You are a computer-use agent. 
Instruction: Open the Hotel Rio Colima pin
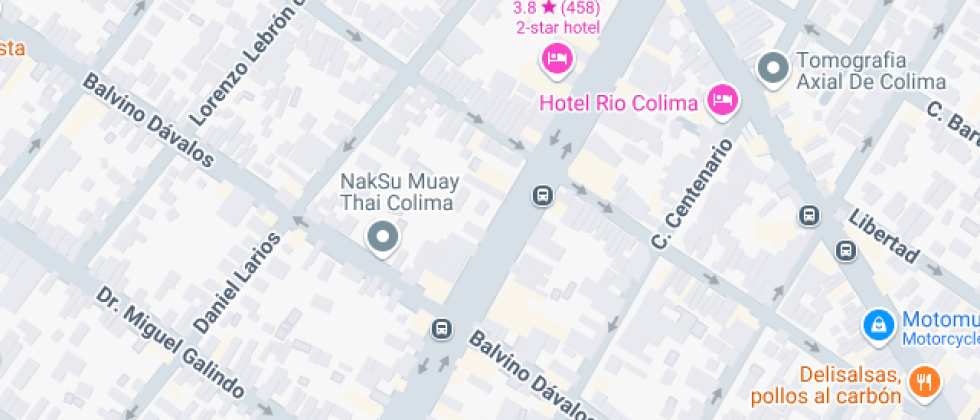coord(721,99)
